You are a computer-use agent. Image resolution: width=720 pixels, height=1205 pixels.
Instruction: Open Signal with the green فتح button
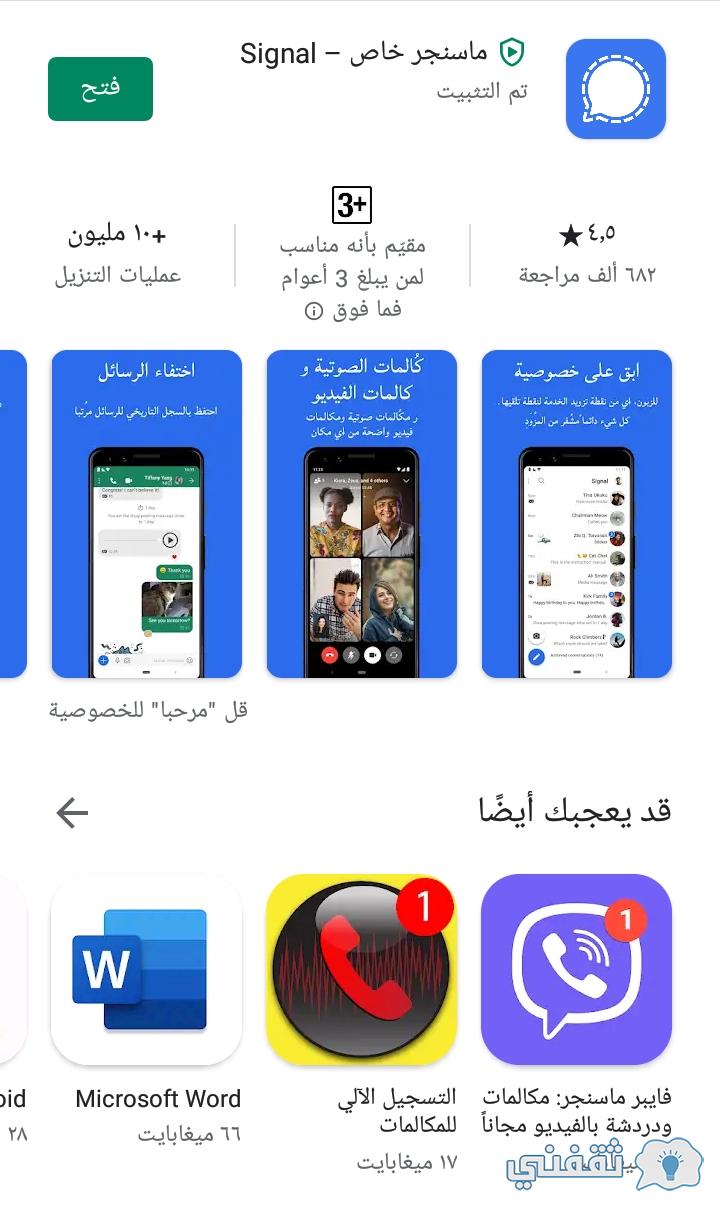click(100, 89)
